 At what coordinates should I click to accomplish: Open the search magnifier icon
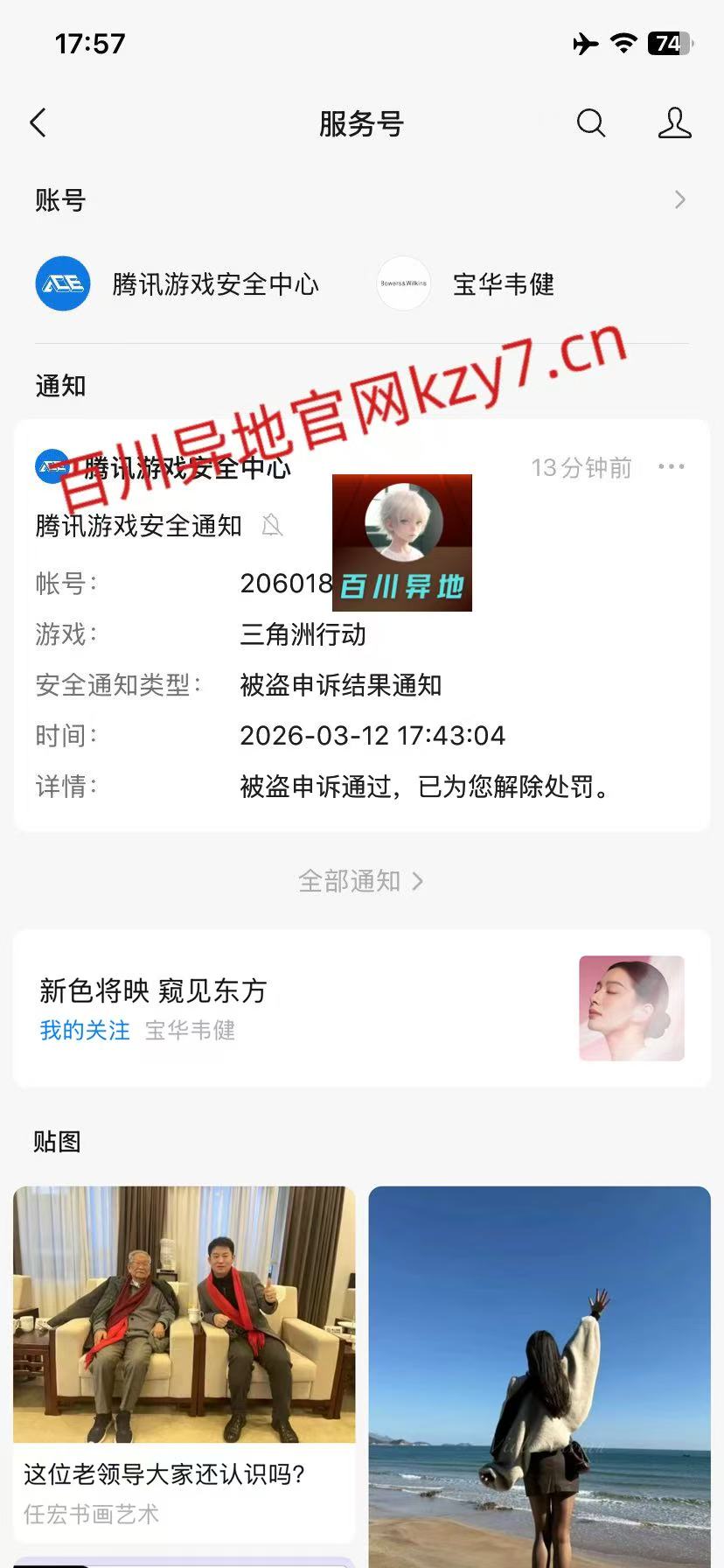coord(591,123)
